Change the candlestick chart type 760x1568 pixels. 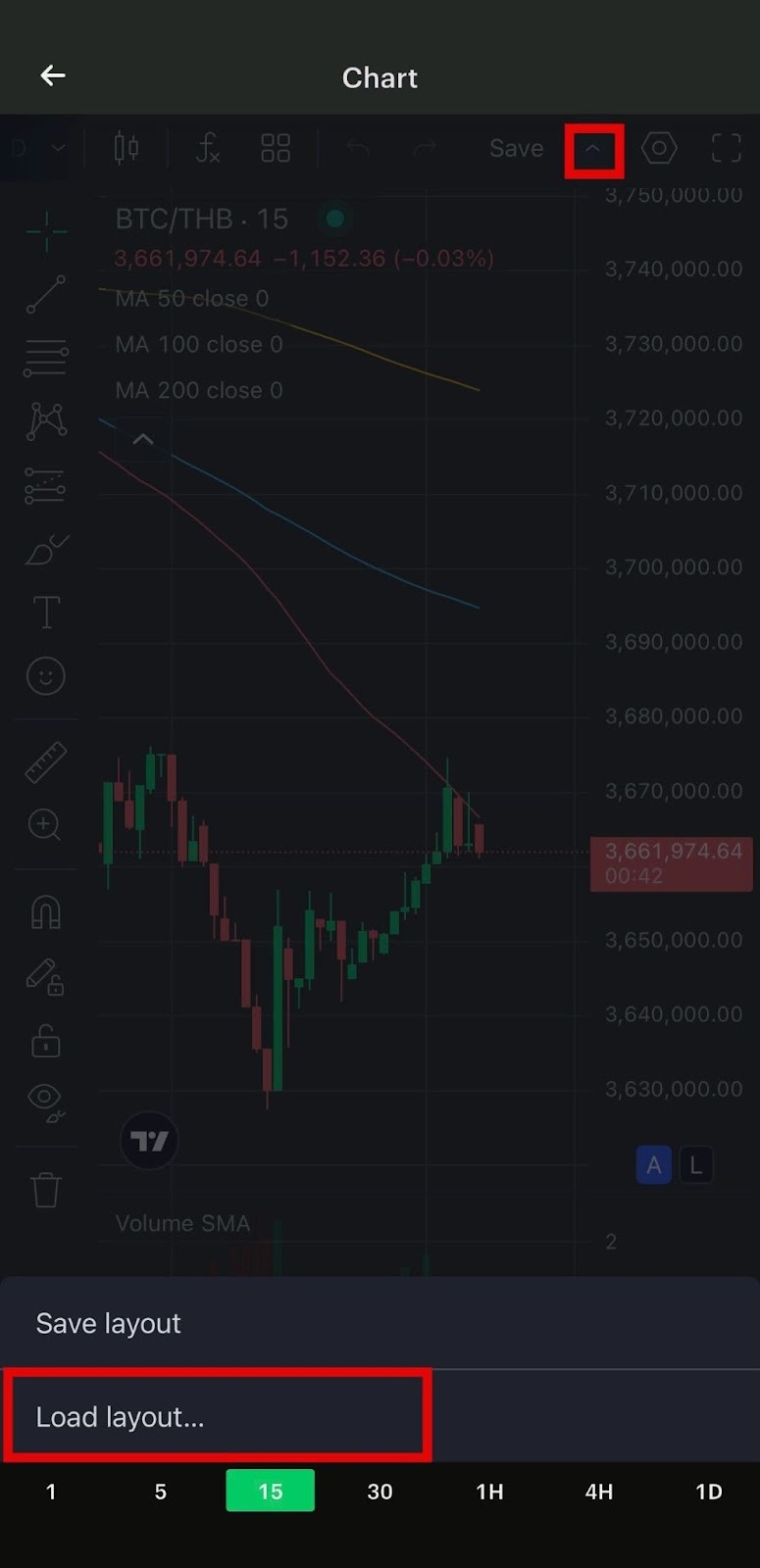126,149
